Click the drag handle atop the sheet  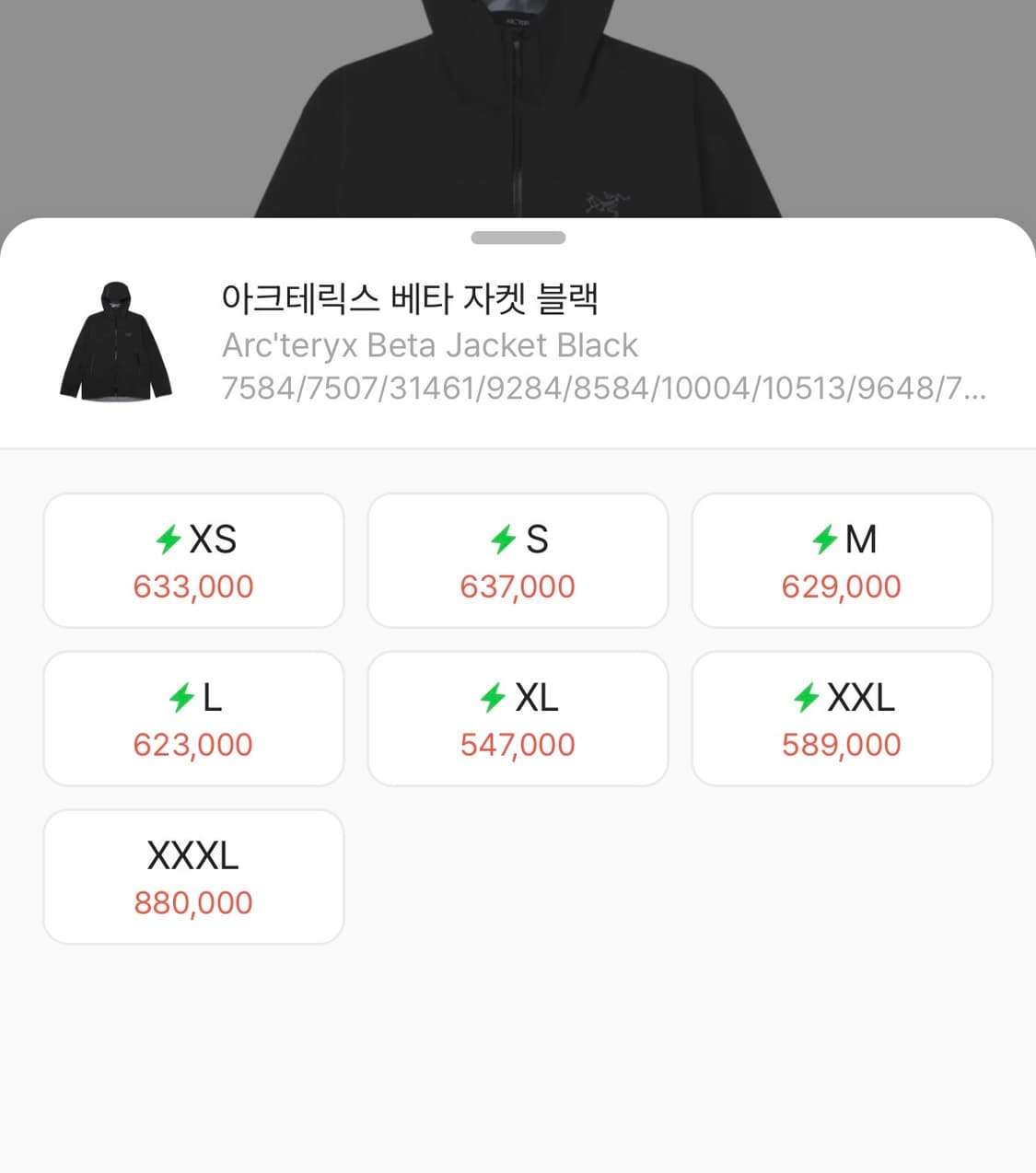coord(518,237)
